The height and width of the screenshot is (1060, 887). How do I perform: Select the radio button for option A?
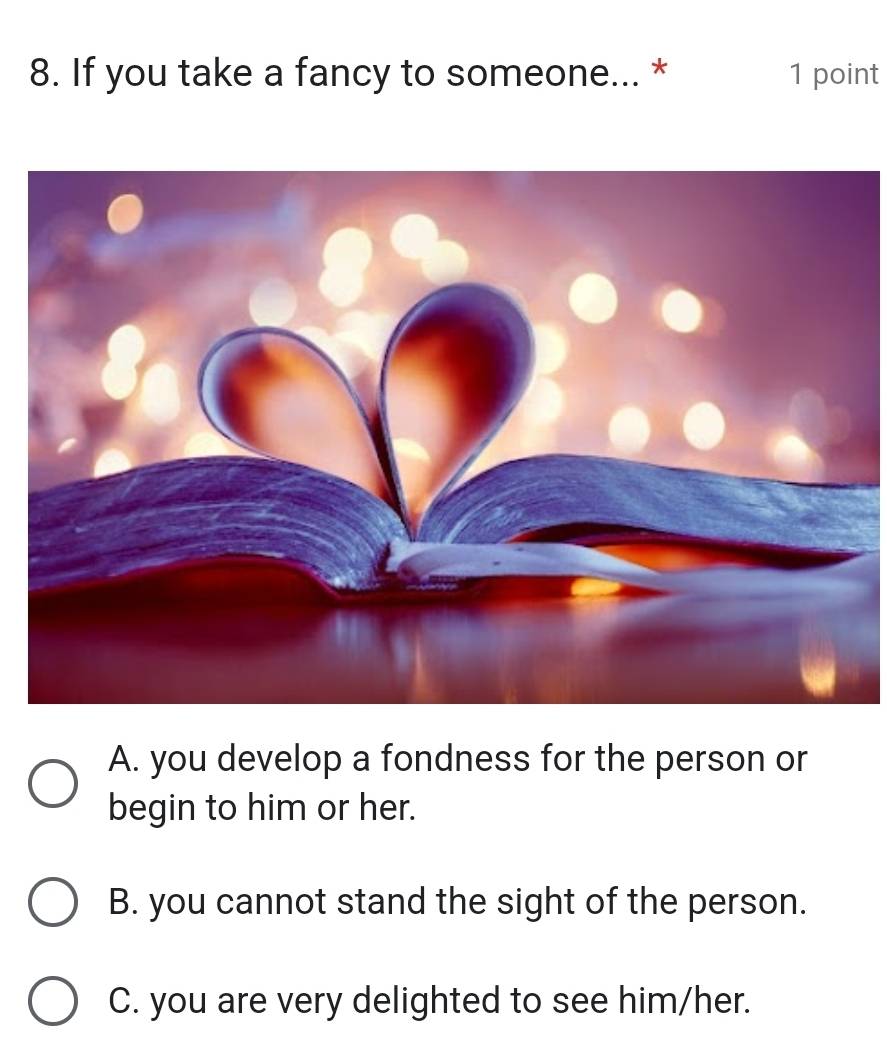click(55, 783)
